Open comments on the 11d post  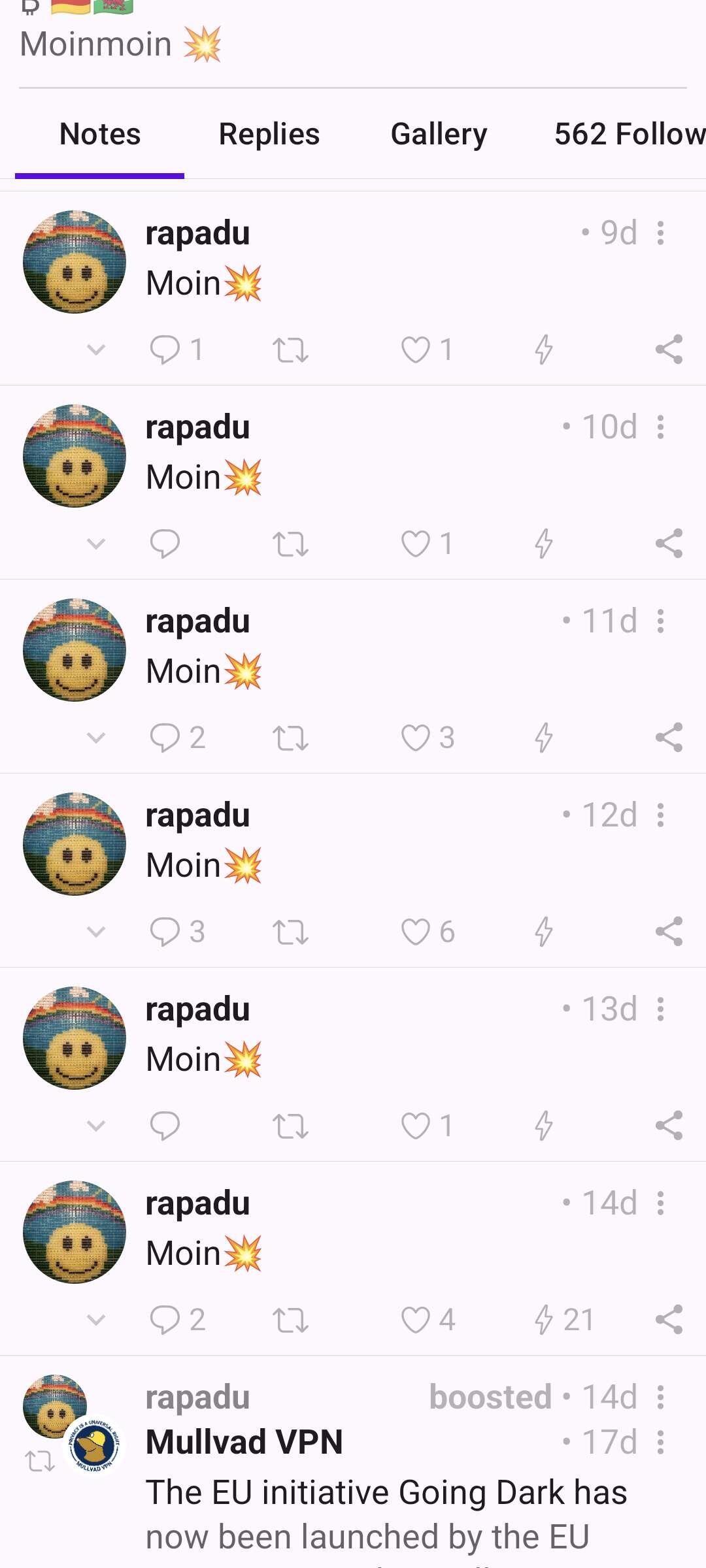tap(165, 738)
